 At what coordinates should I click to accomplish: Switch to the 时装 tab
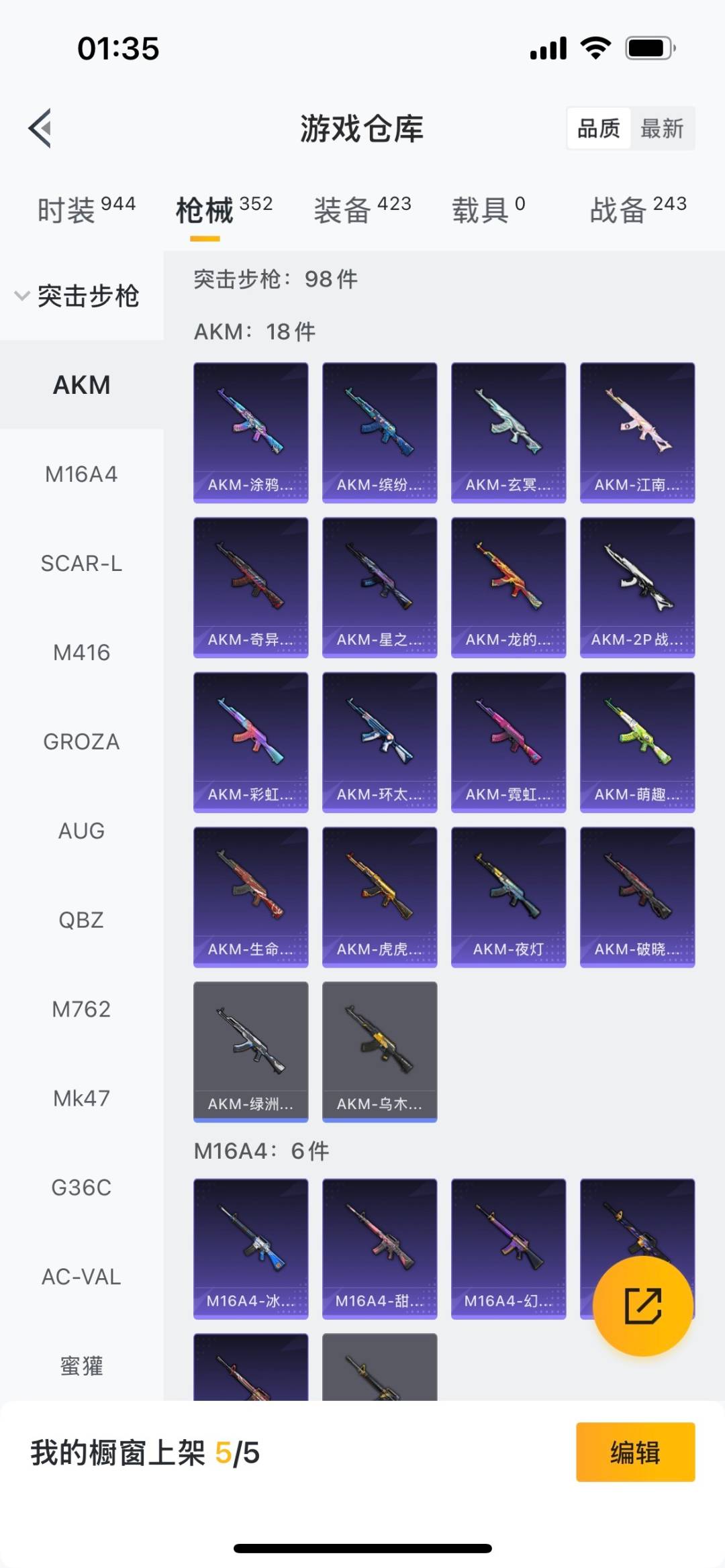click(86, 210)
